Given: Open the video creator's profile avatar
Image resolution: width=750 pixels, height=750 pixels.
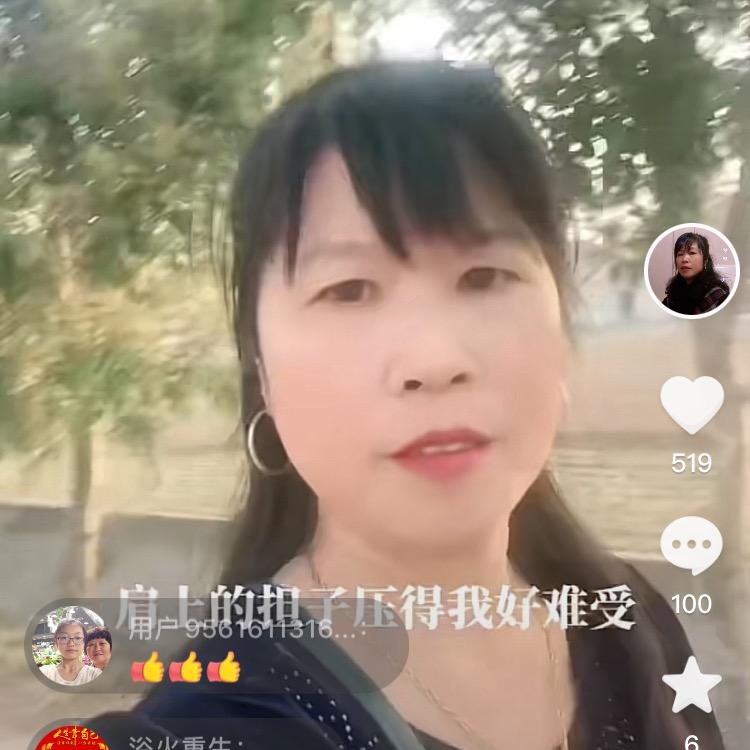Looking at the screenshot, I should [x=692, y=271].
